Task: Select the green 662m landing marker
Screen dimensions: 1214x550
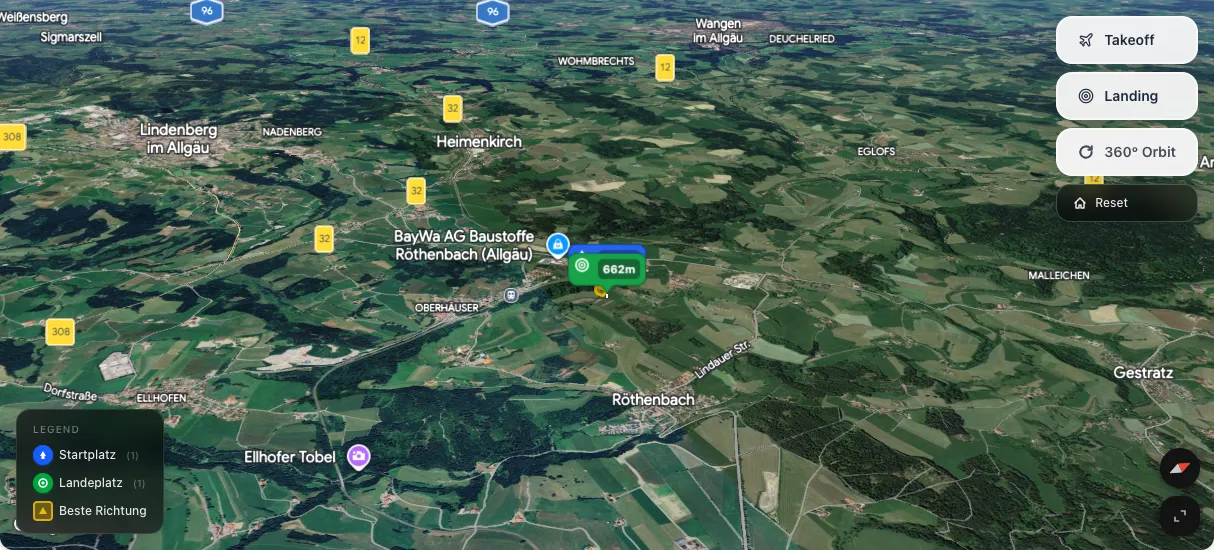Action: point(607,268)
